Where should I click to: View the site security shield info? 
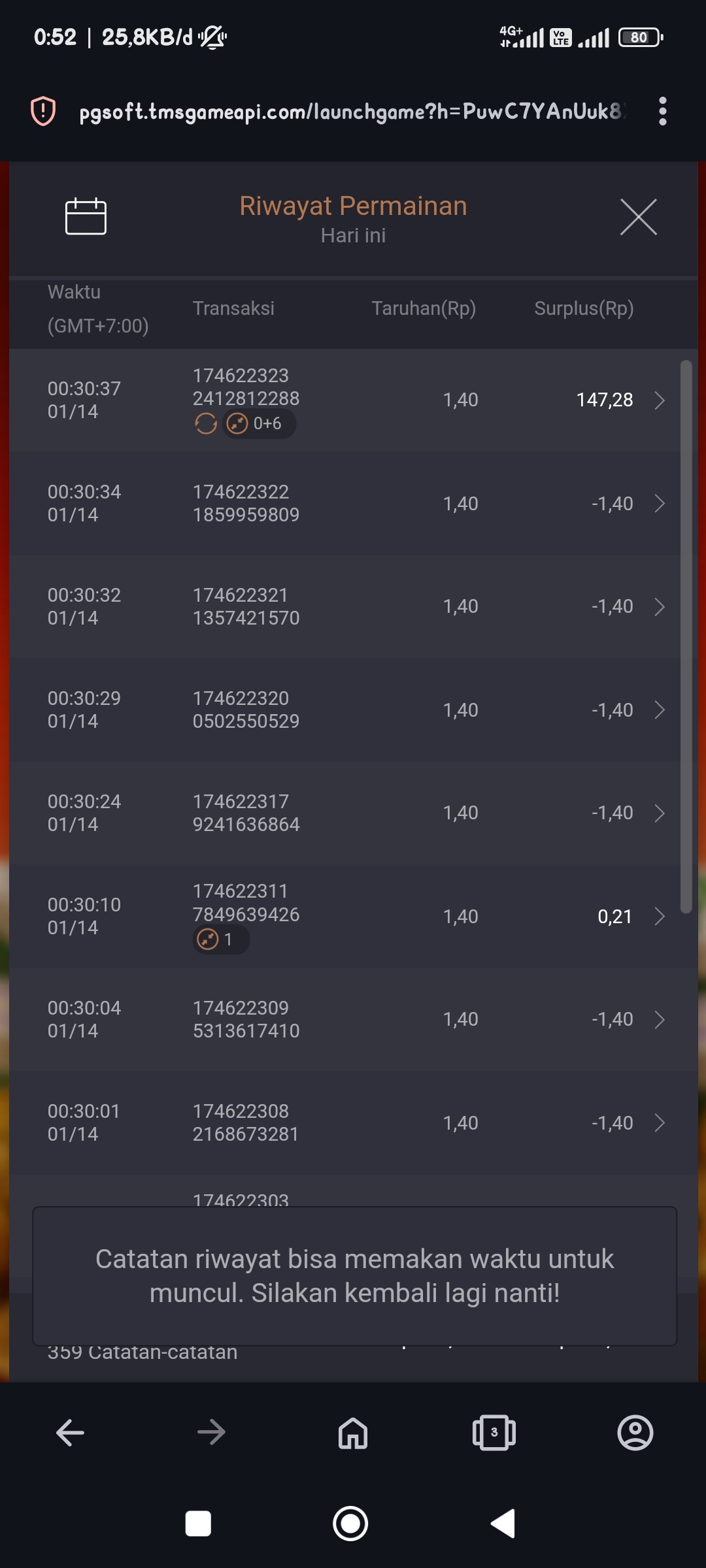(x=43, y=111)
